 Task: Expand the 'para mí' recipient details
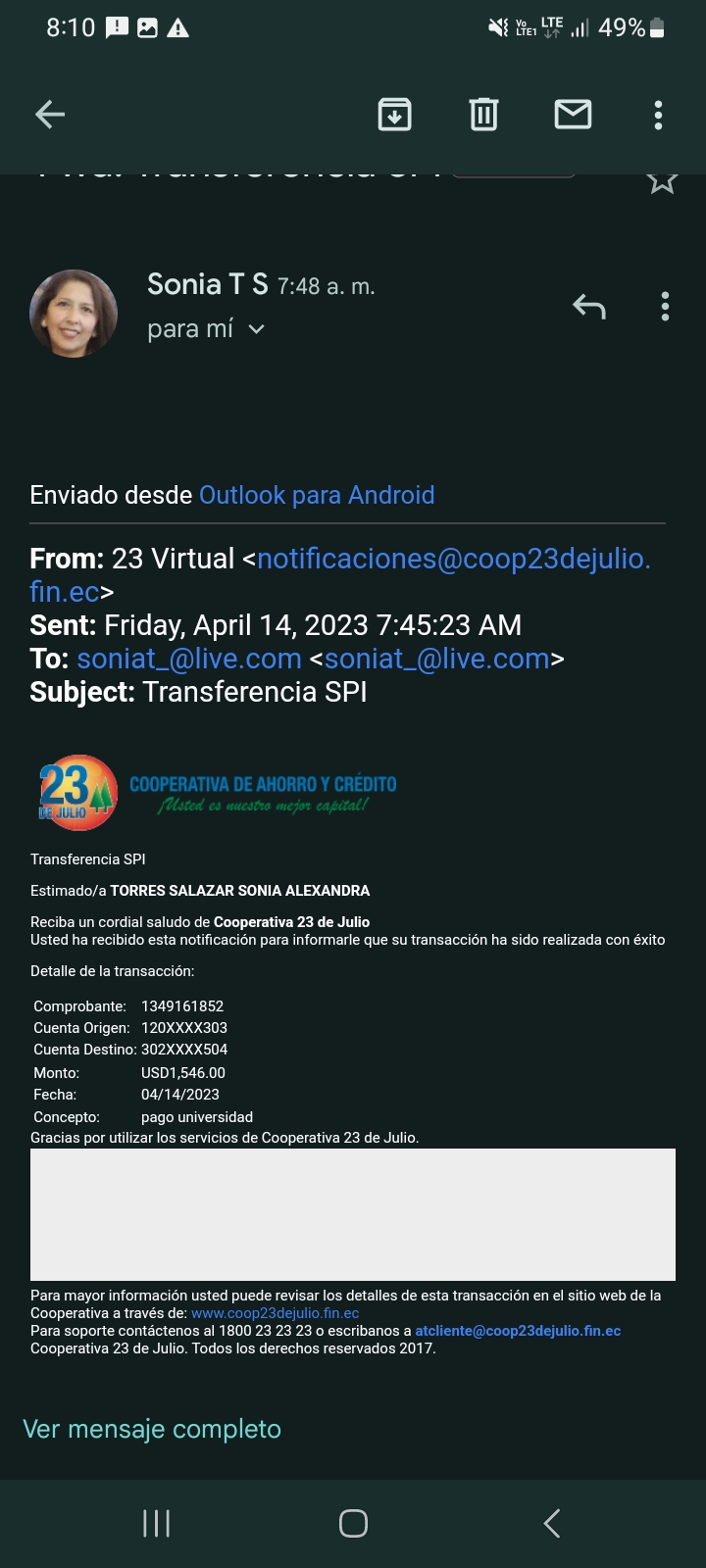point(256,329)
